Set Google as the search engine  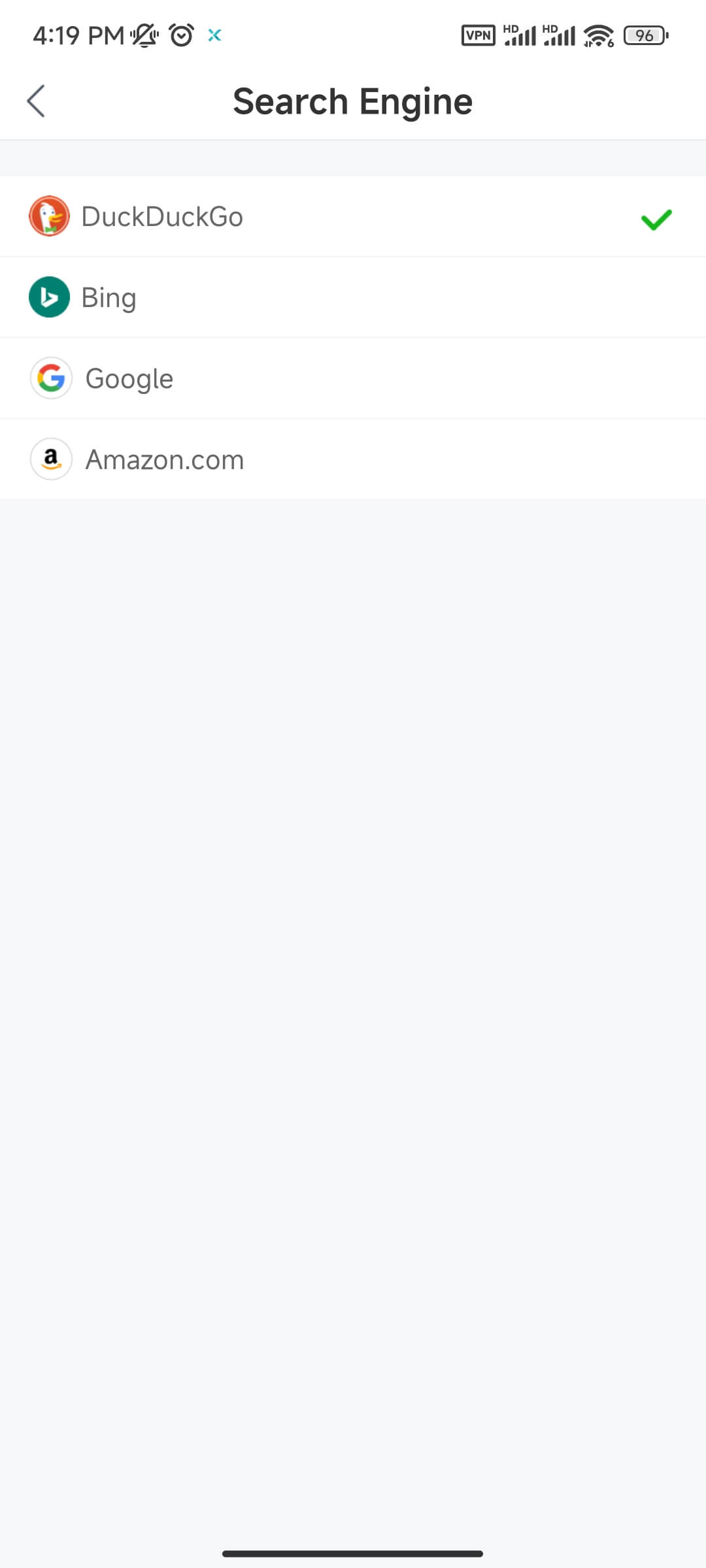click(x=353, y=378)
